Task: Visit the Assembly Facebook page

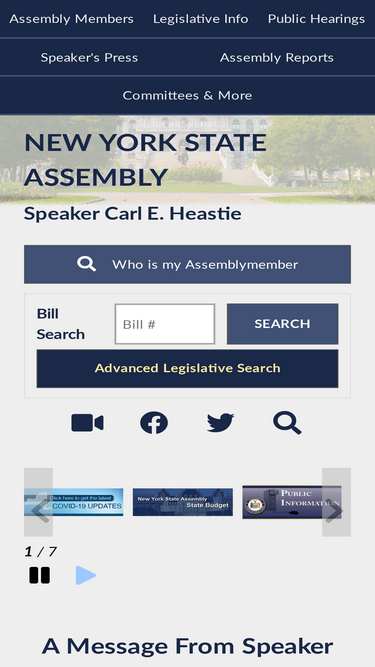Action: point(154,423)
